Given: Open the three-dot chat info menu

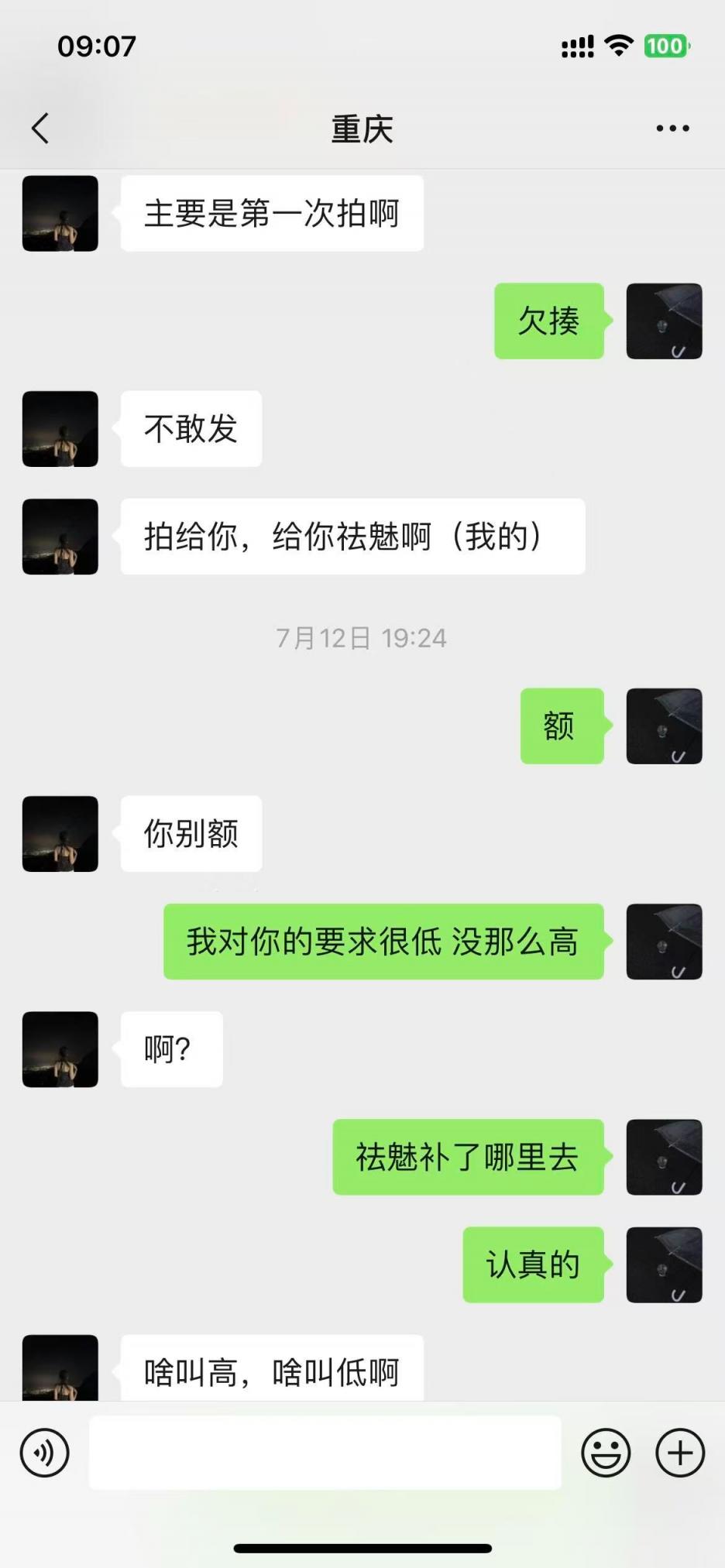Looking at the screenshot, I should (x=672, y=129).
